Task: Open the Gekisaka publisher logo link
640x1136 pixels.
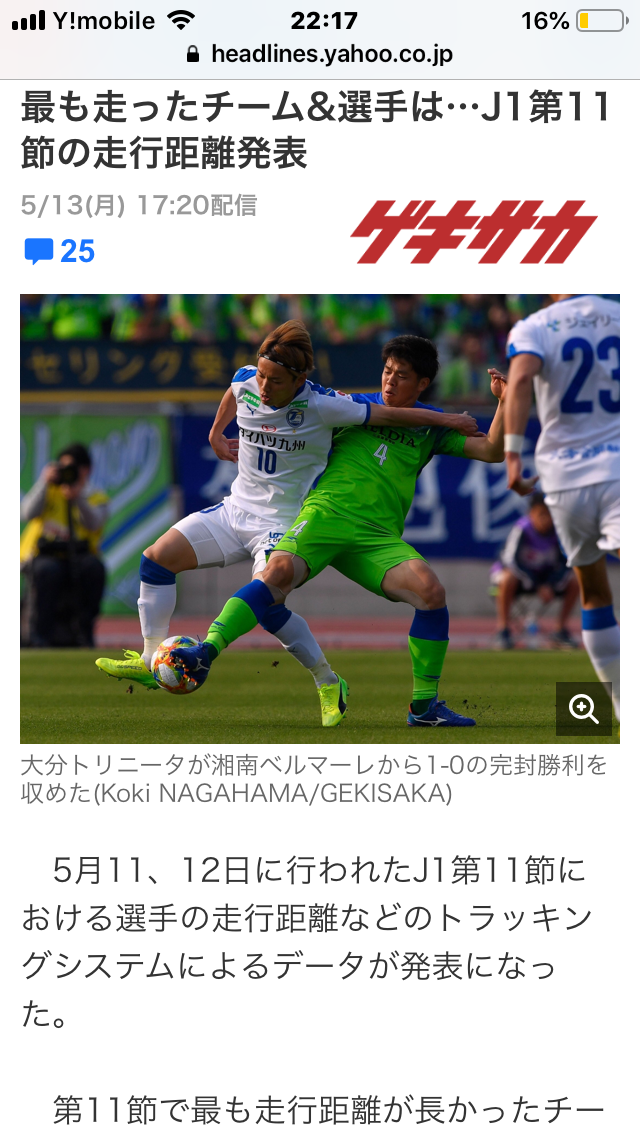Action: [x=473, y=232]
